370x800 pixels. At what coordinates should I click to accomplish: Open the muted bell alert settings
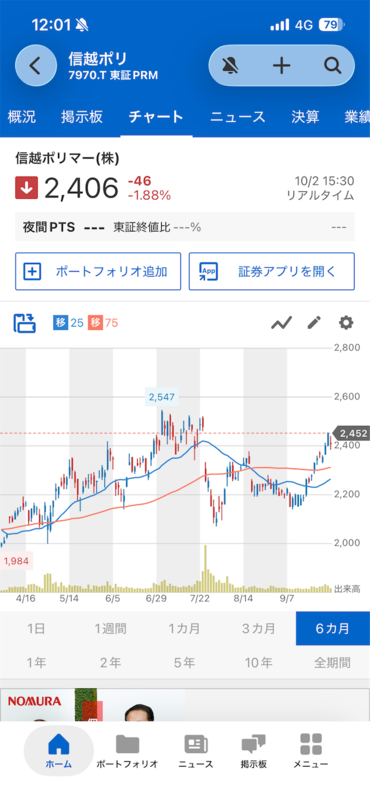click(x=231, y=65)
